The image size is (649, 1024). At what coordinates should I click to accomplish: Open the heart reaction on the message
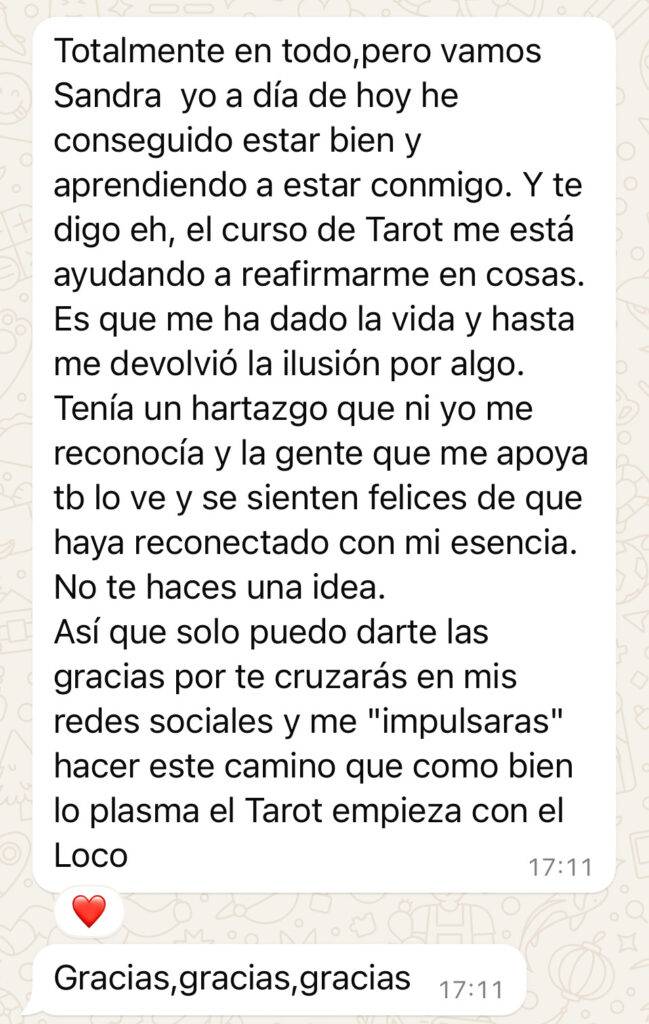point(89,911)
